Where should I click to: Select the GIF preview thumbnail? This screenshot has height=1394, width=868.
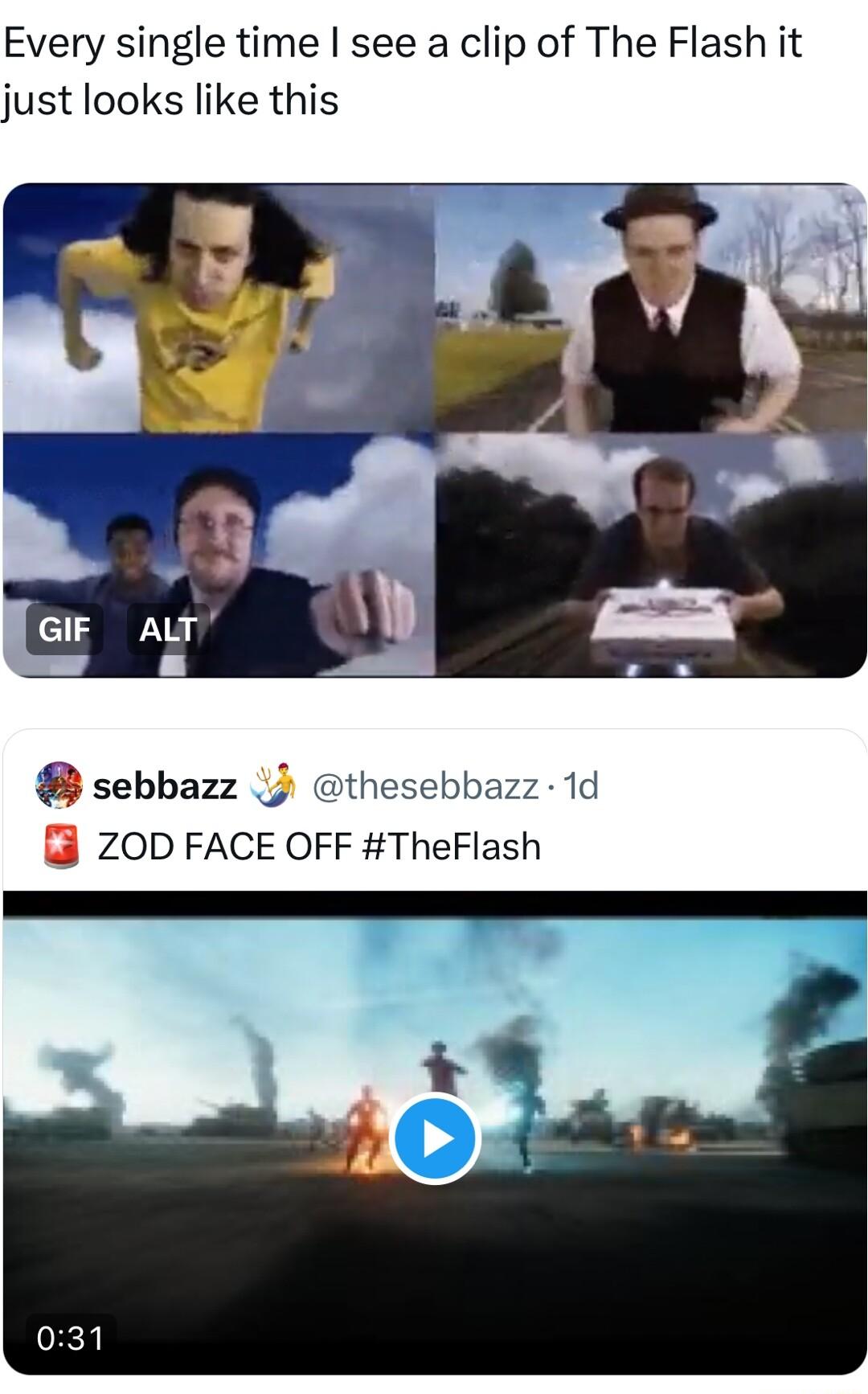coord(434,430)
